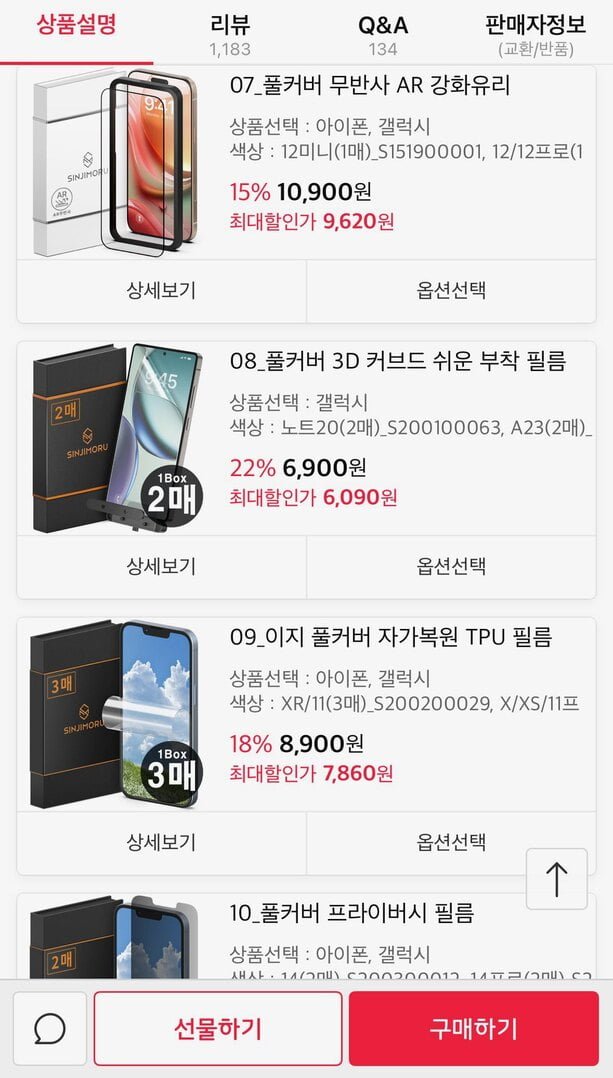Screen dimensions: 613x1078
Task: Tap 상세보기 for 07 풀커버 무반사 AR 강화유리
Action: click(161, 291)
